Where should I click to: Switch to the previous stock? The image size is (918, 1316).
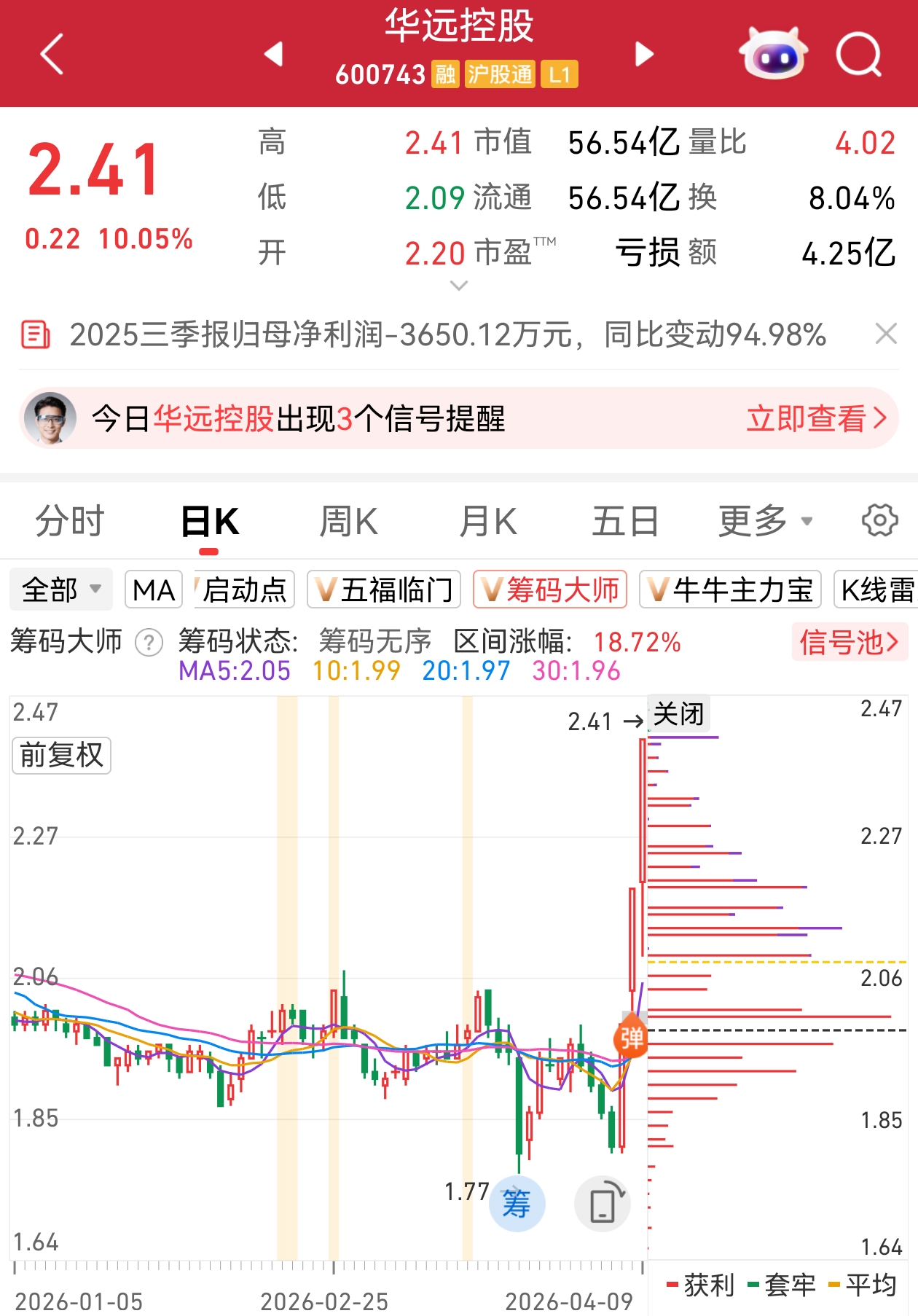pyautogui.click(x=274, y=54)
